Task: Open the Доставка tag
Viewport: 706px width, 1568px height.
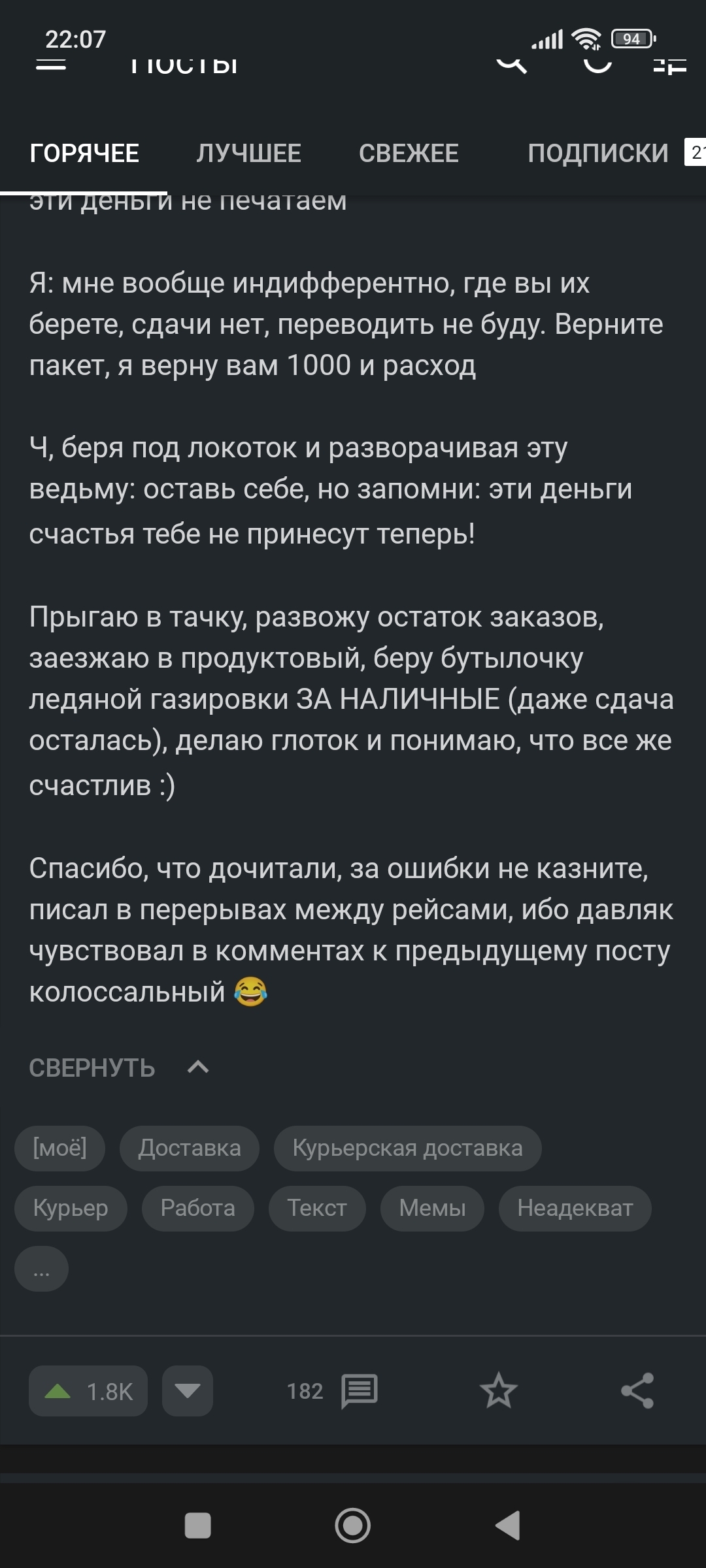Action: [190, 1148]
